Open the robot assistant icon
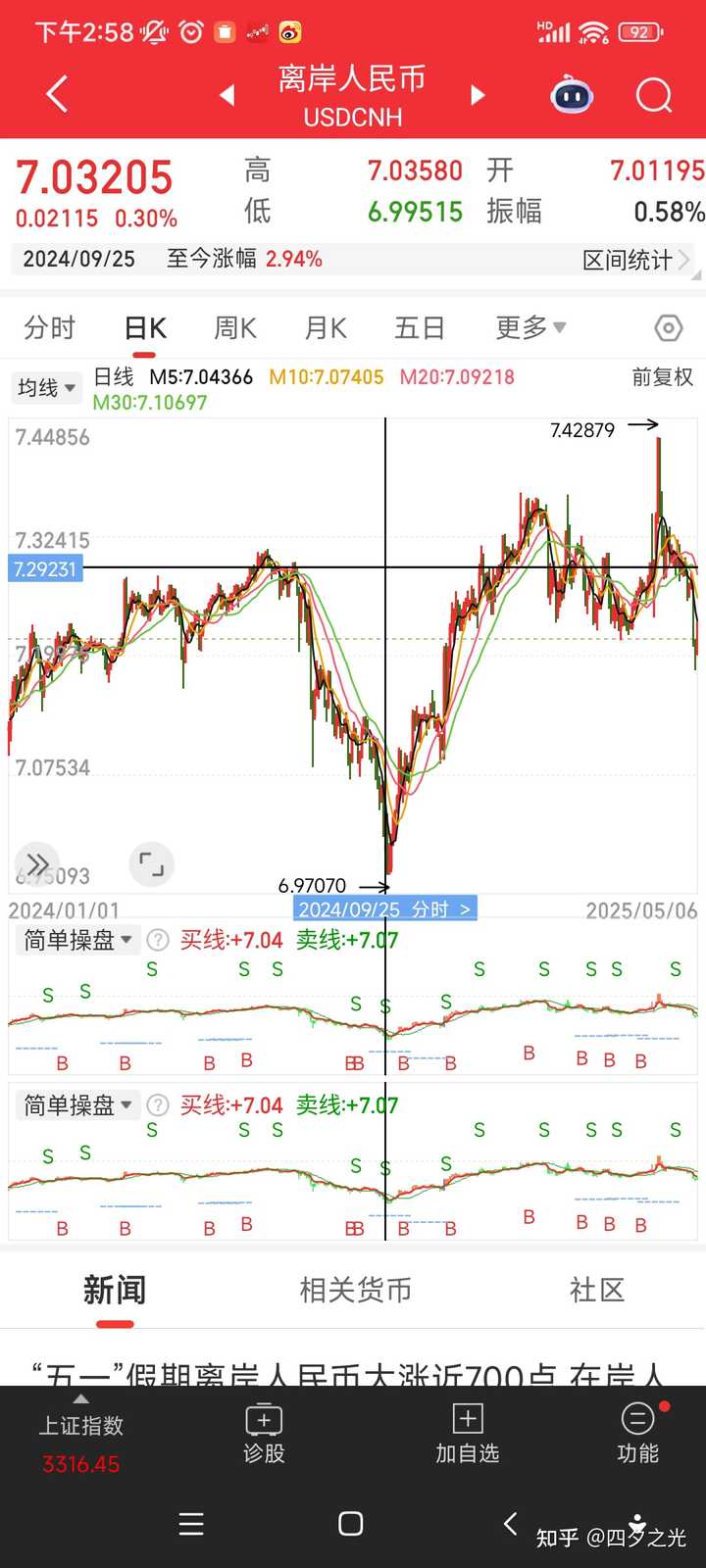Image resolution: width=706 pixels, height=1568 pixels. (572, 95)
